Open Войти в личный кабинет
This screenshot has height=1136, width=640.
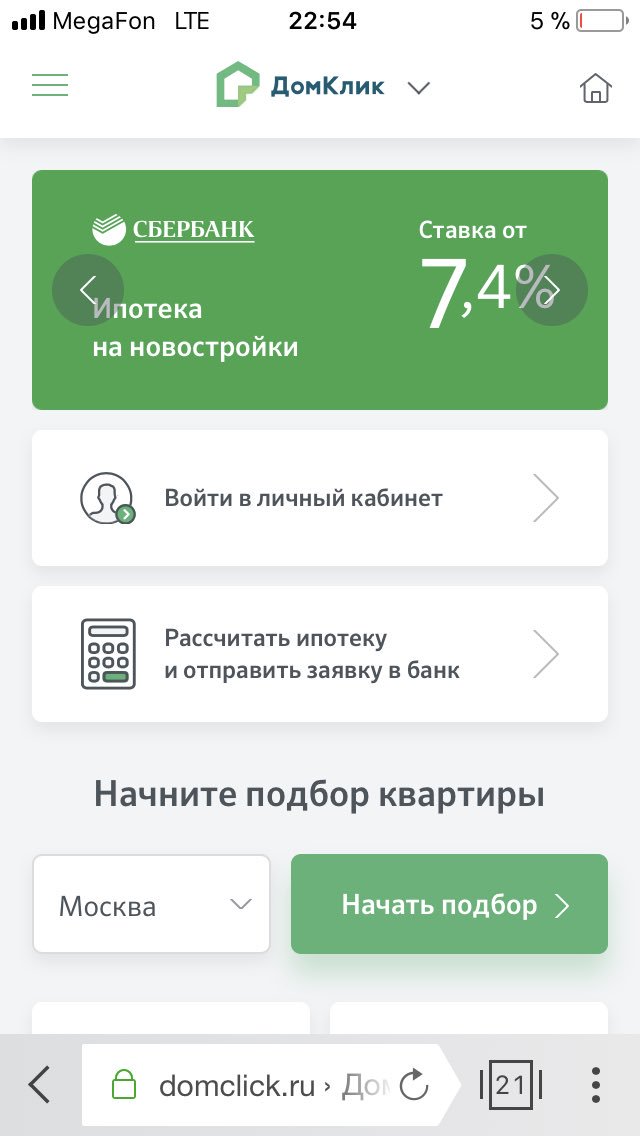(x=320, y=498)
